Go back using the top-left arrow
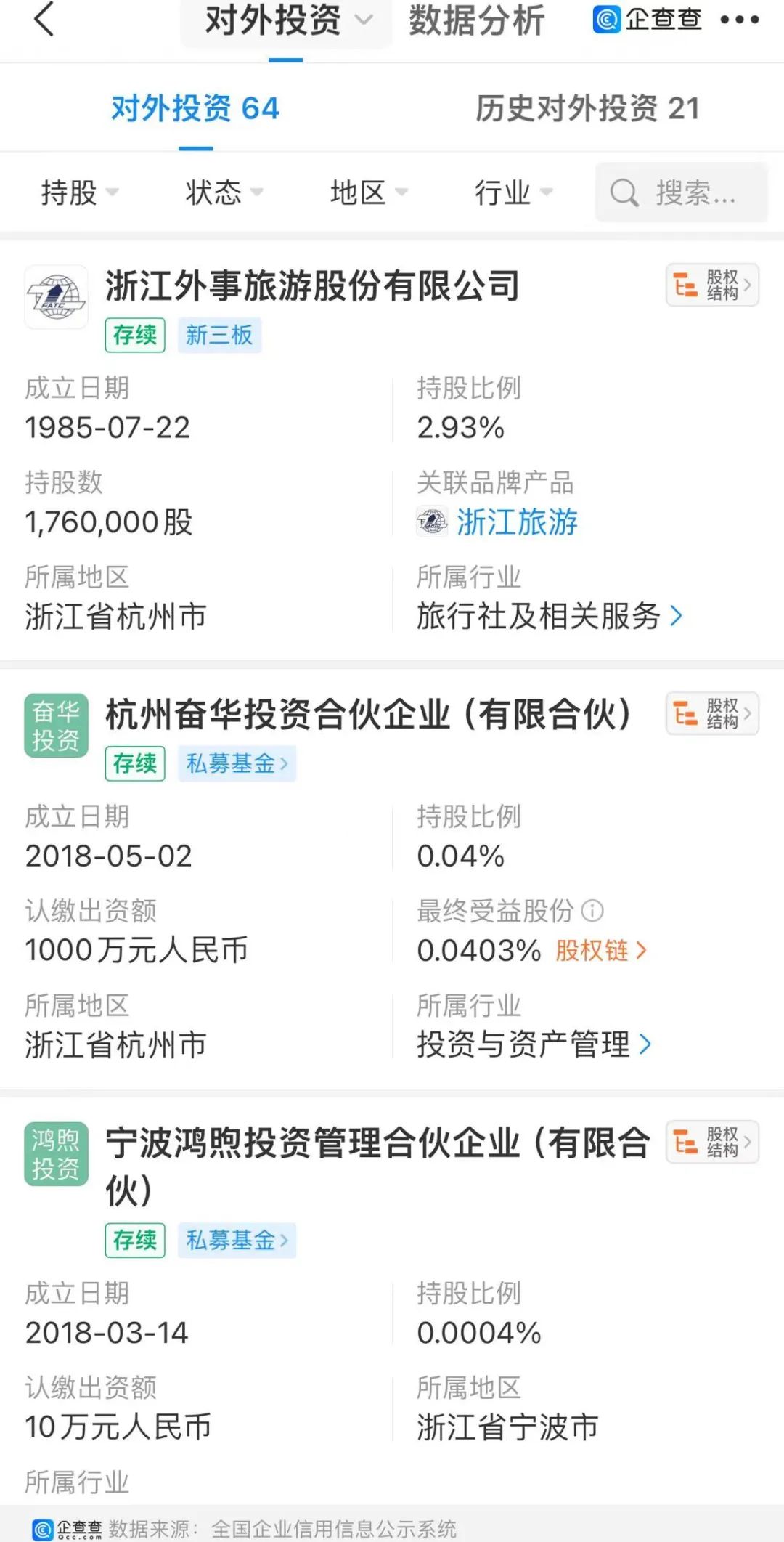The width and height of the screenshot is (784, 1542). coord(44,19)
